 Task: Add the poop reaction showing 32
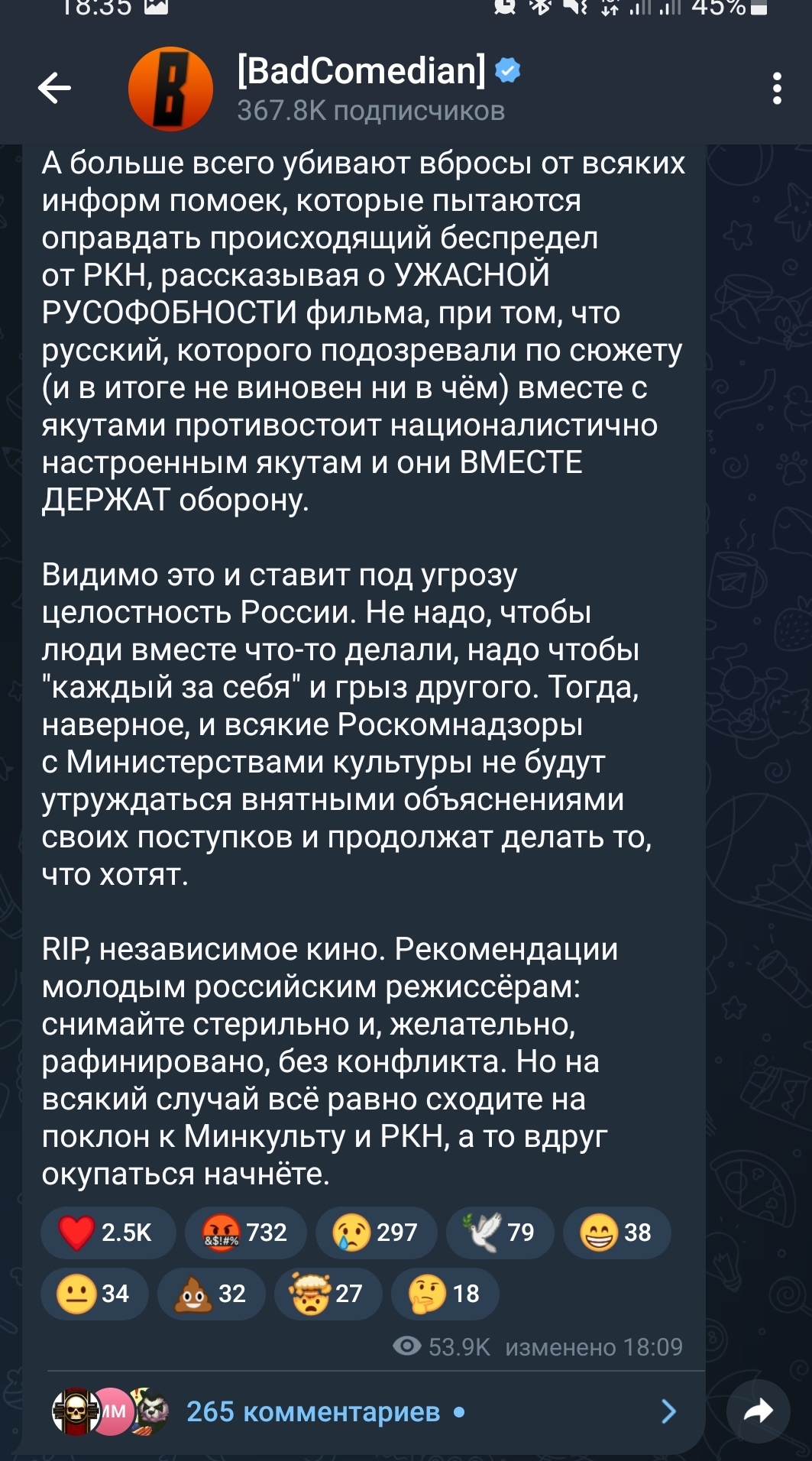[x=211, y=1293]
